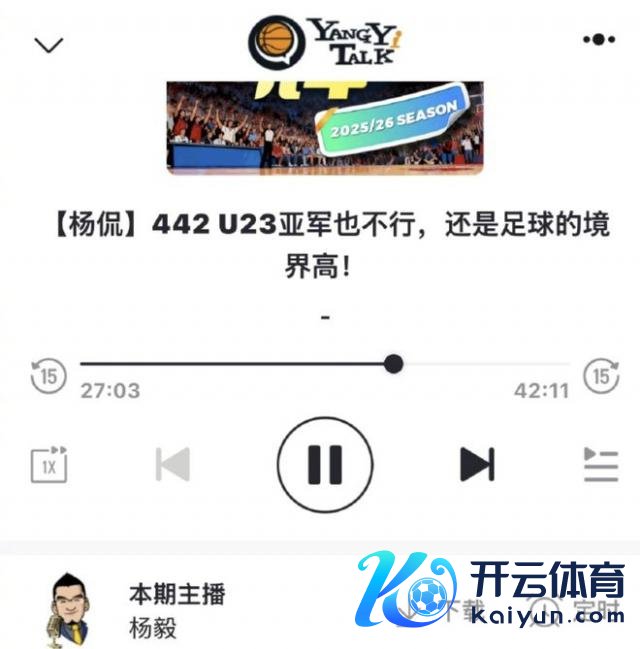The height and width of the screenshot is (649, 640).
Task: Rewind playback by 15 seconds
Action: (x=49, y=377)
